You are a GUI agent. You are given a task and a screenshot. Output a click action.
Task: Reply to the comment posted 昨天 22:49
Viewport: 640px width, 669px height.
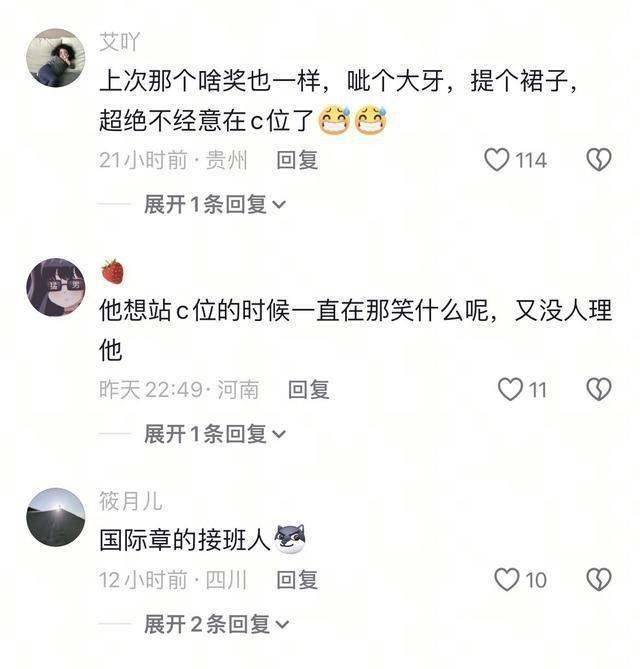tap(309, 389)
